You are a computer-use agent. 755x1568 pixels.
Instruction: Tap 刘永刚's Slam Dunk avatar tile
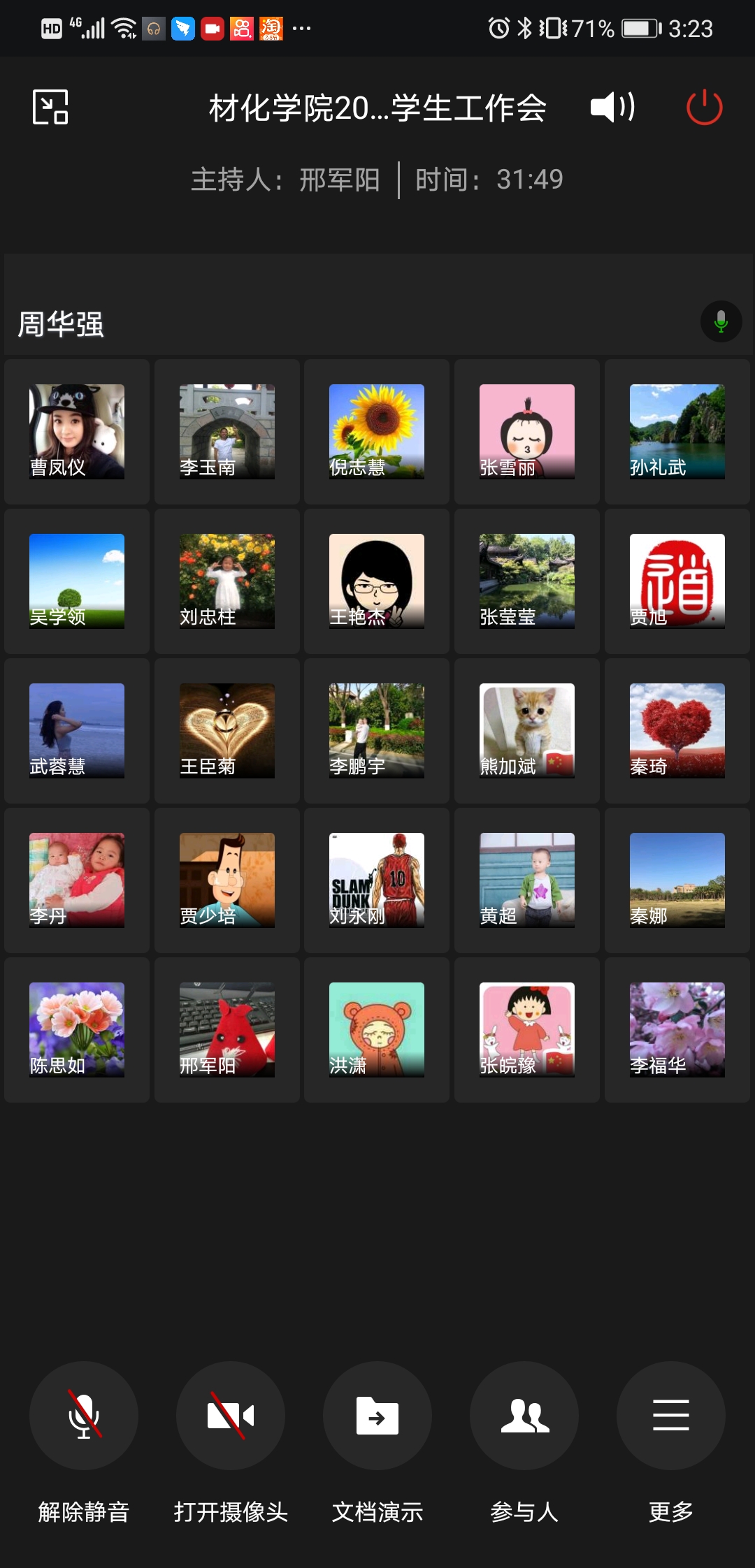377,880
